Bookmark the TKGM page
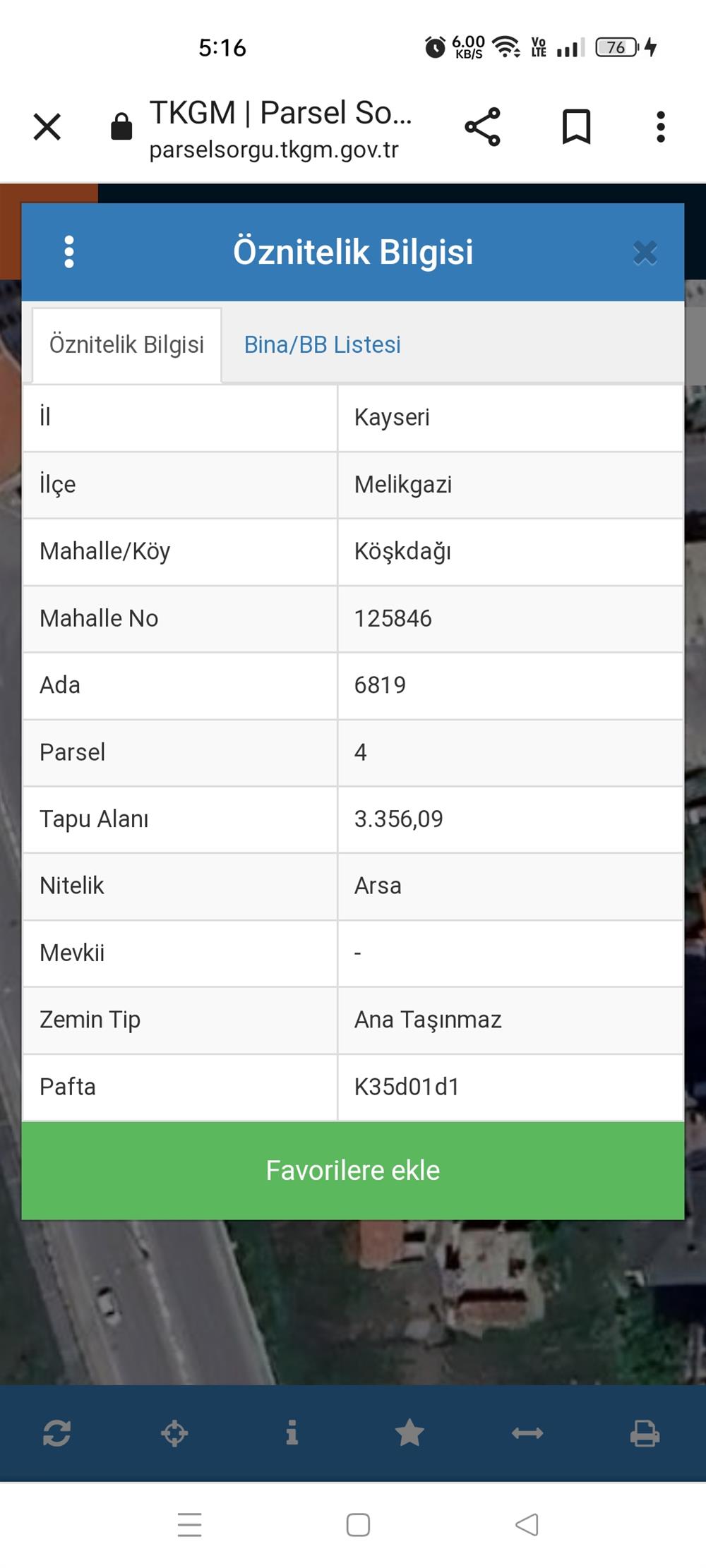The width and height of the screenshot is (706, 1568). click(576, 127)
